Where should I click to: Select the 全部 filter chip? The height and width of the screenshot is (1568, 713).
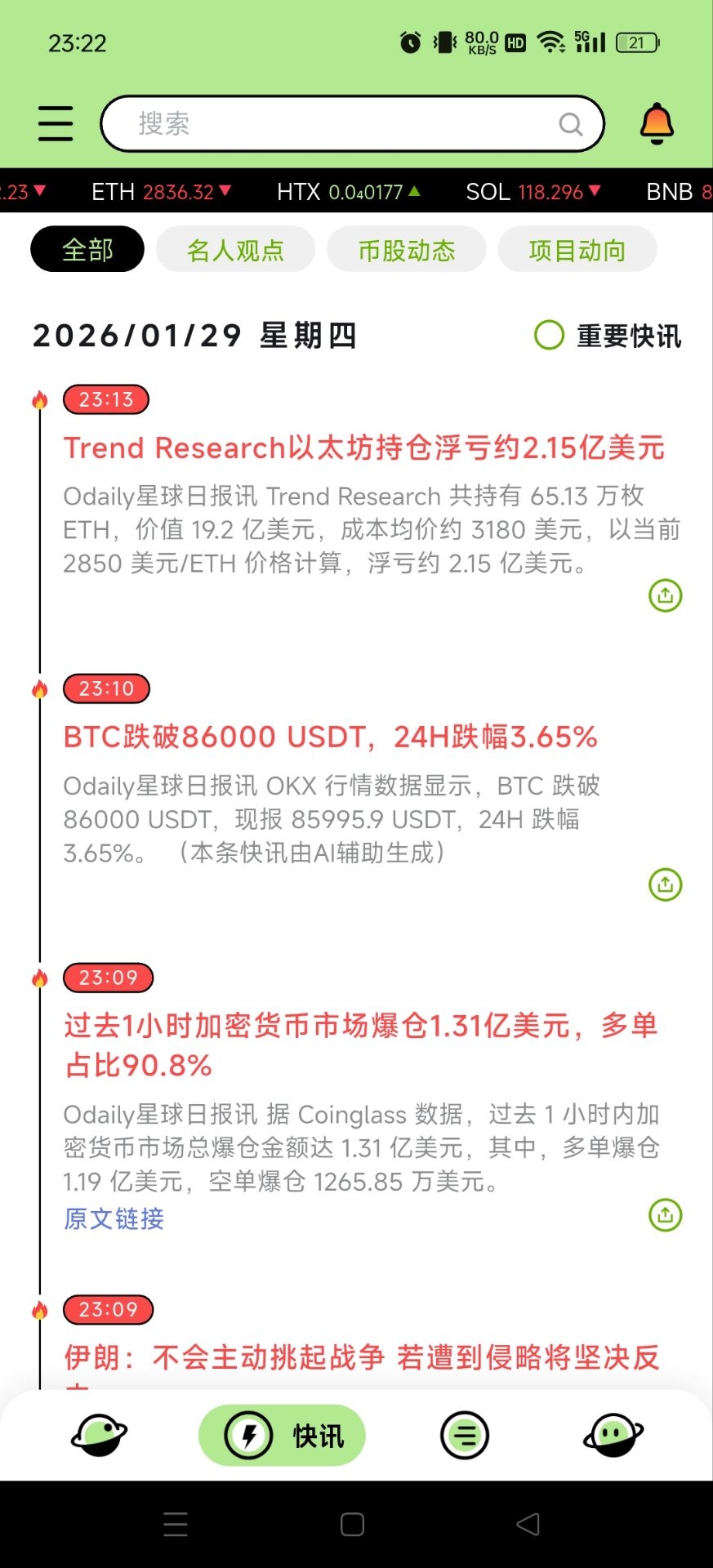click(87, 249)
